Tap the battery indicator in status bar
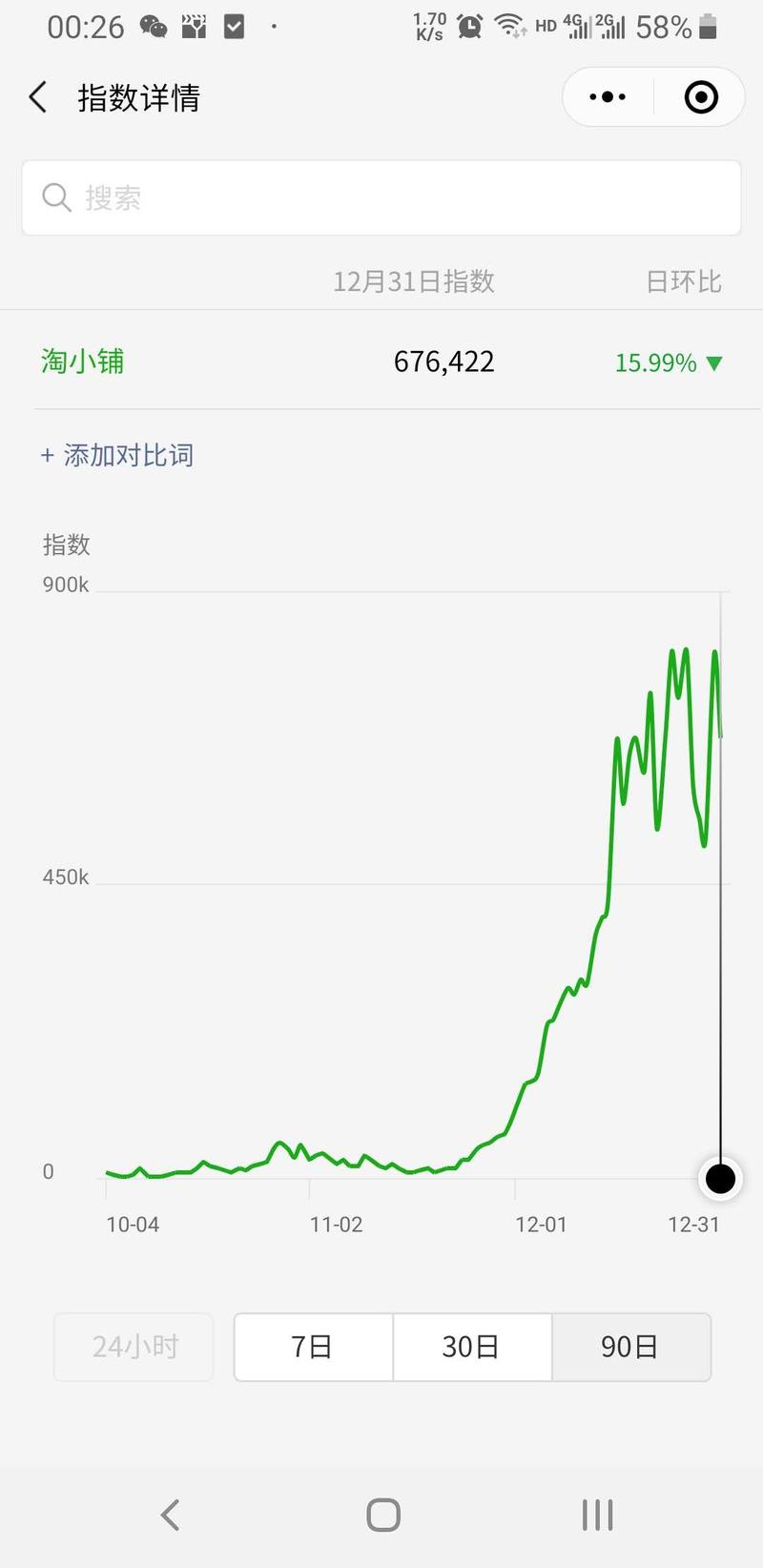This screenshot has height=1568, width=763. [708, 27]
